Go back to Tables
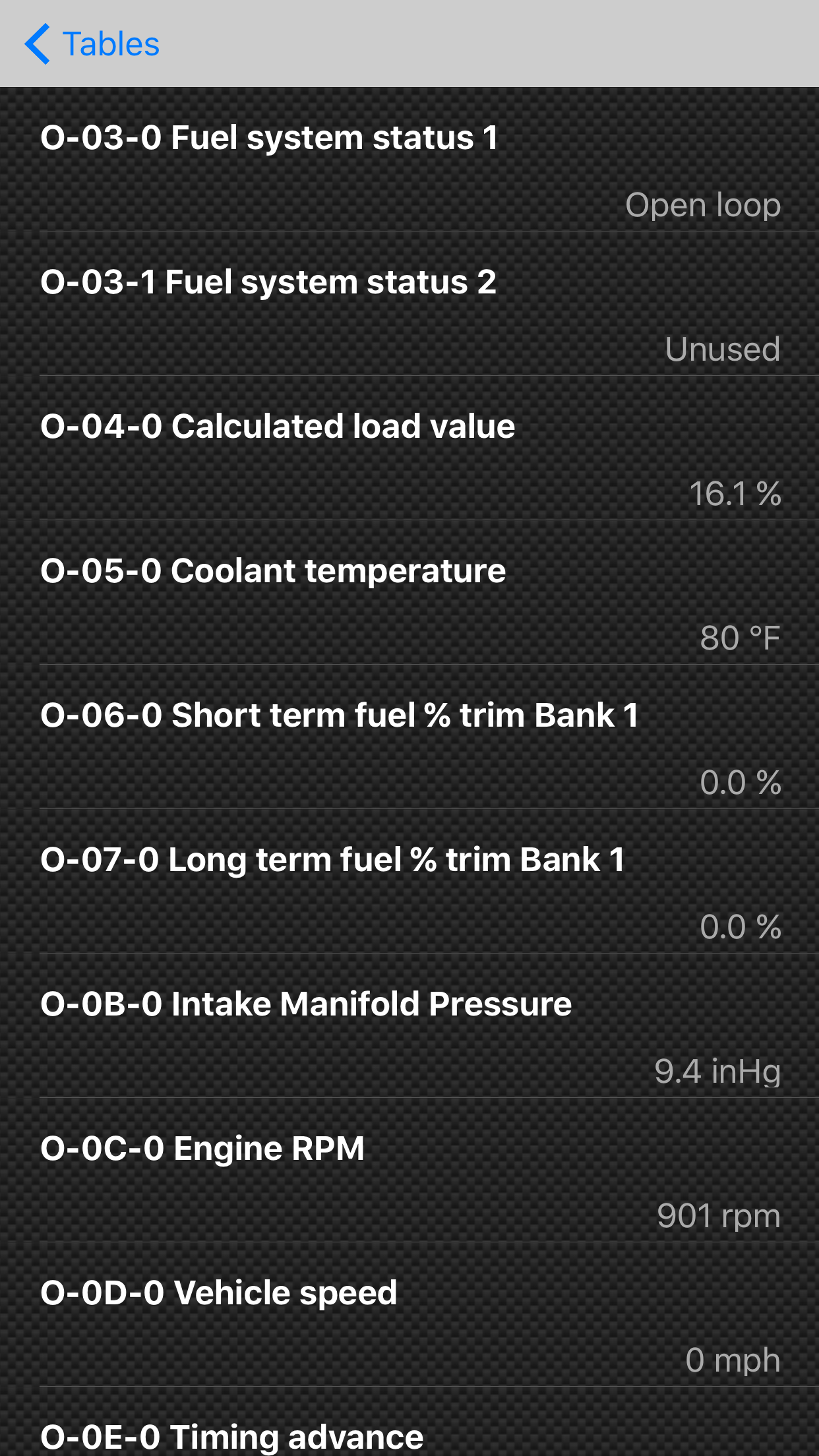Screen dimensions: 819x1456 pos(92,44)
